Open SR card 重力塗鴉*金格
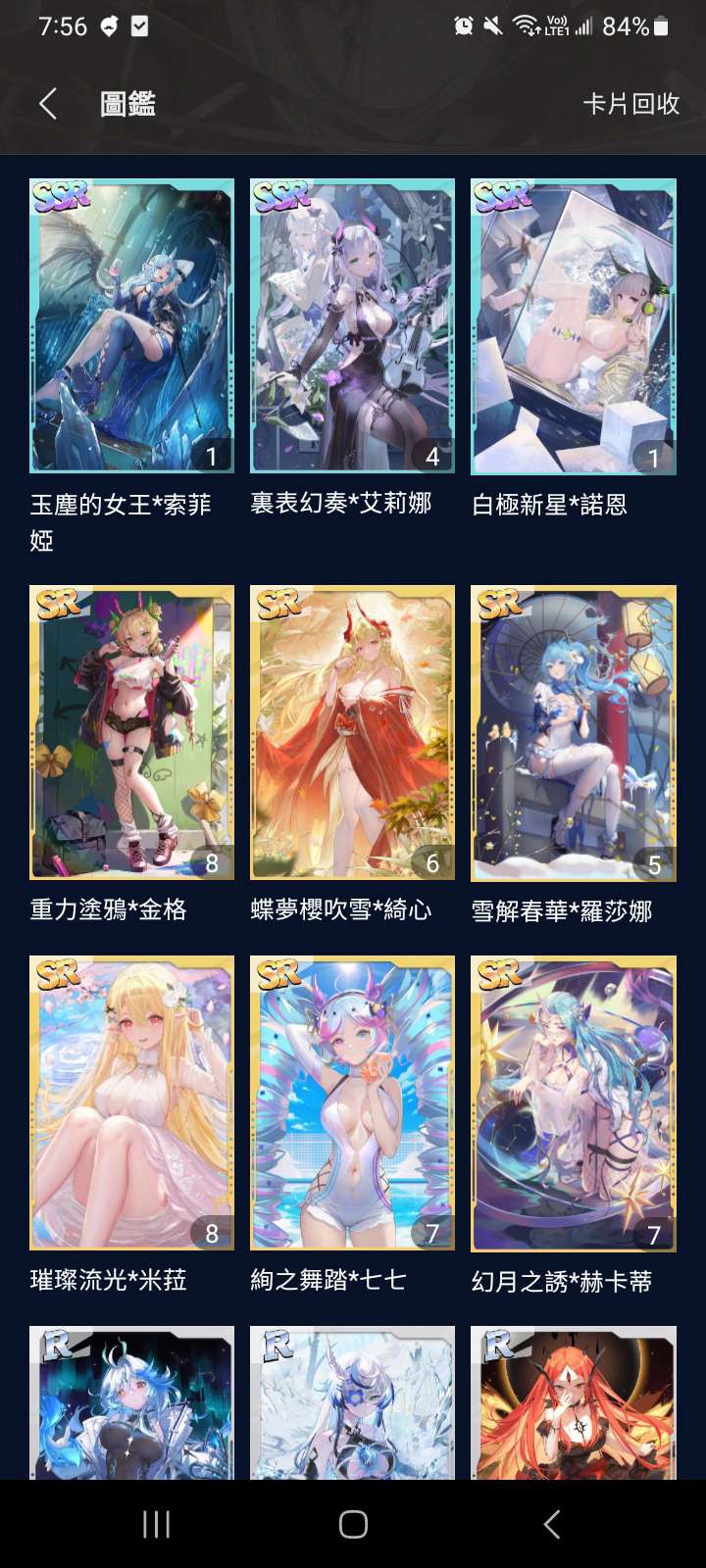This screenshot has width=706, height=1568. (x=131, y=732)
